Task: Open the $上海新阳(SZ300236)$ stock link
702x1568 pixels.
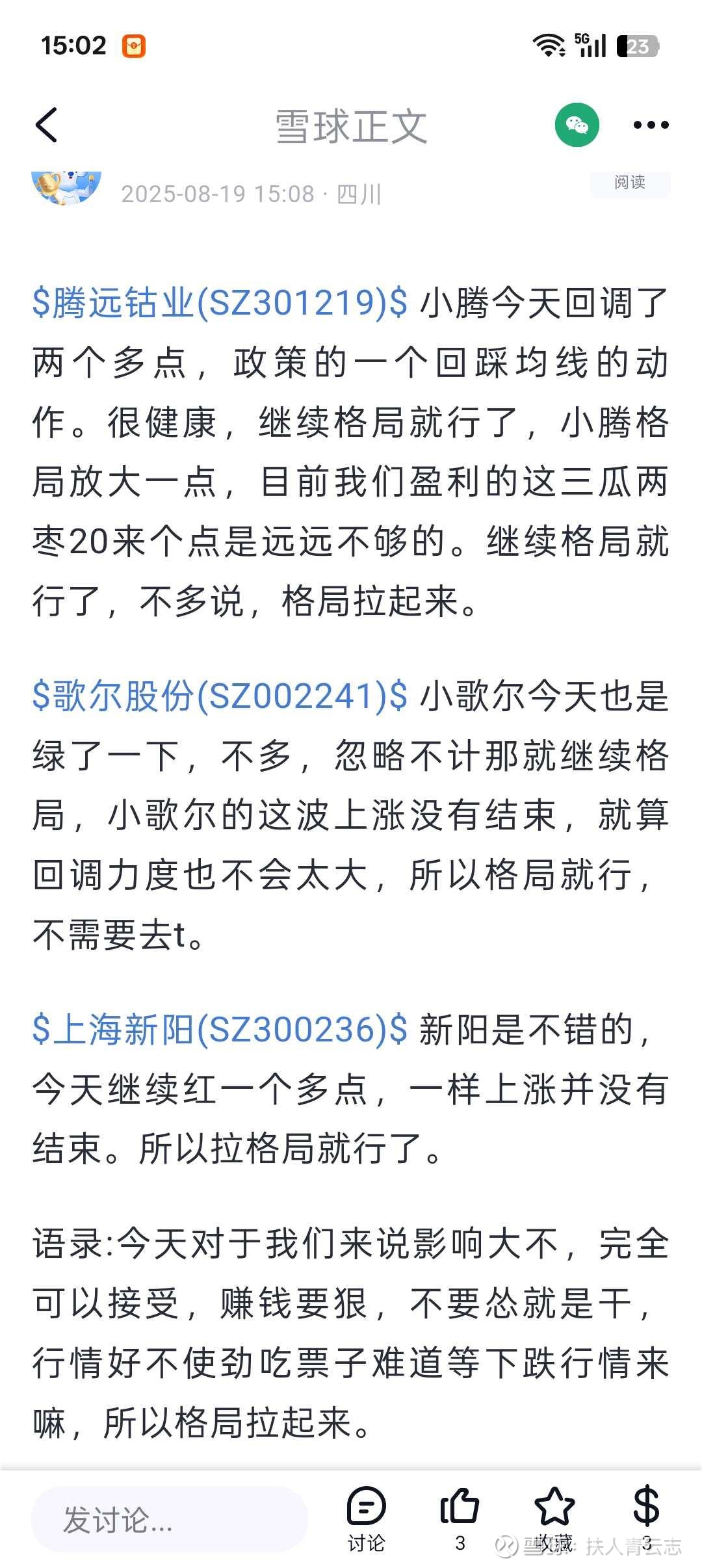Action: click(220, 1030)
